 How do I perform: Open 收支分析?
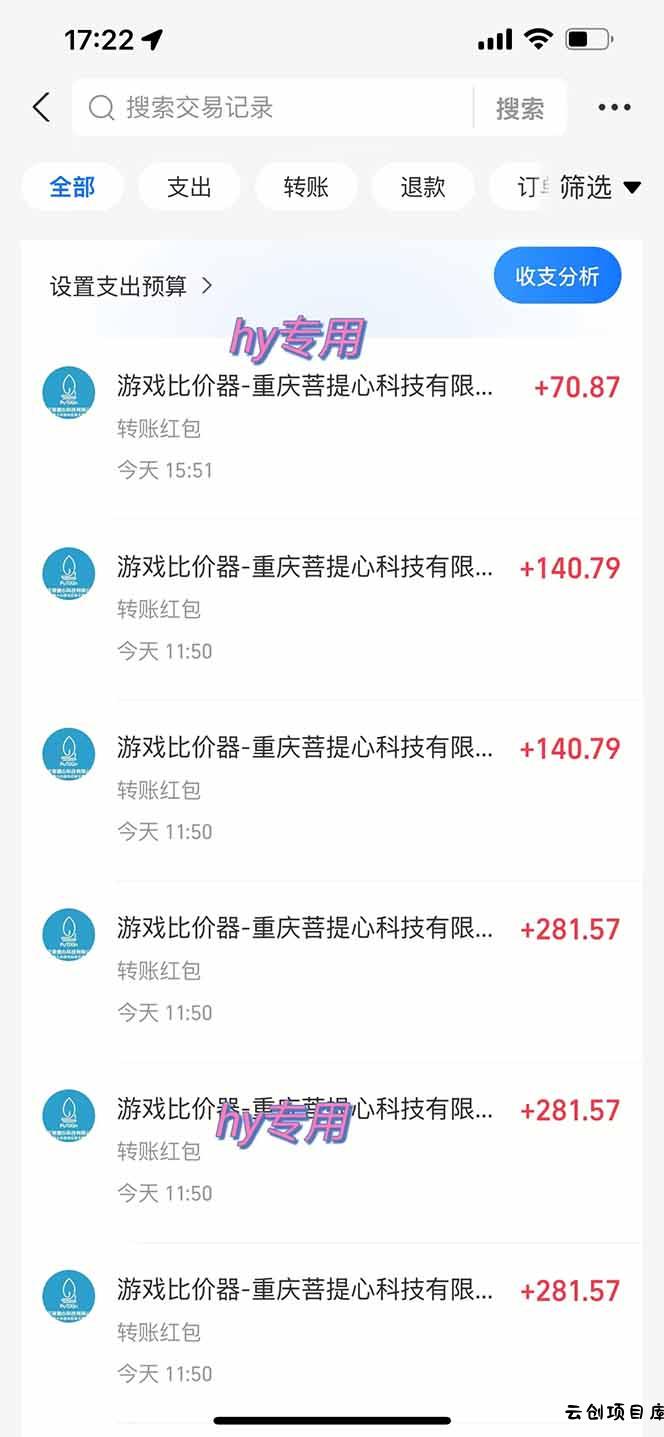(557, 276)
